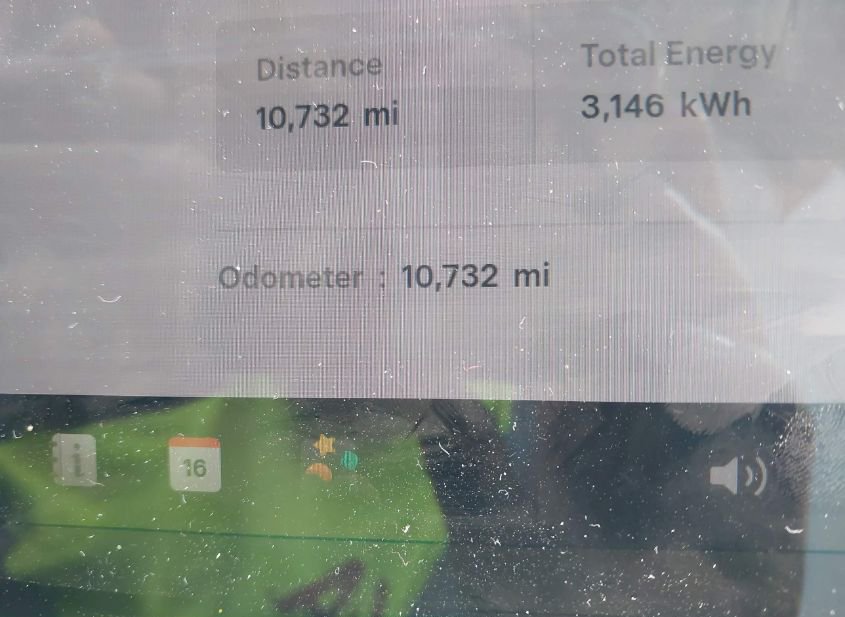Tap the volume speaker icon

[737, 476]
